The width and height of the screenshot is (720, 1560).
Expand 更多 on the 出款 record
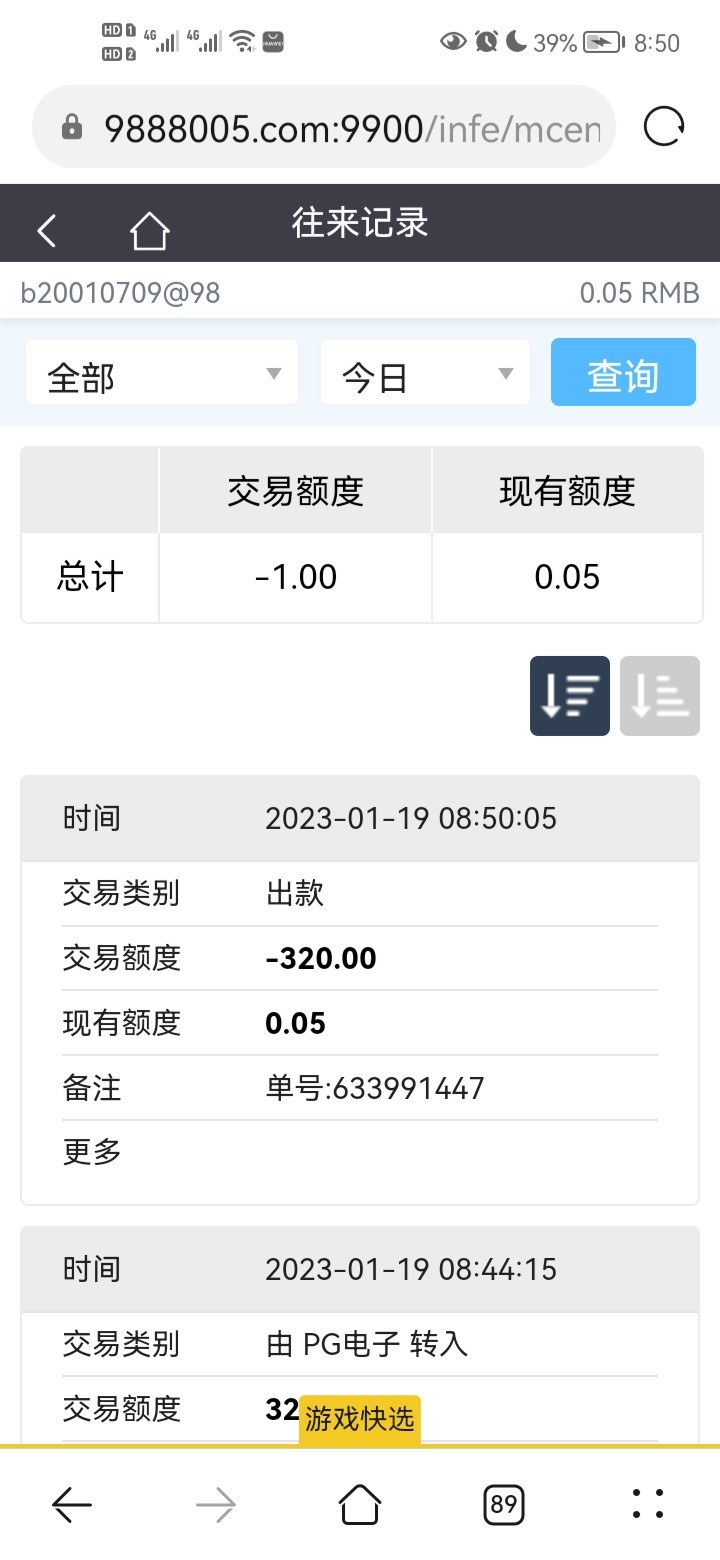[x=92, y=1152]
